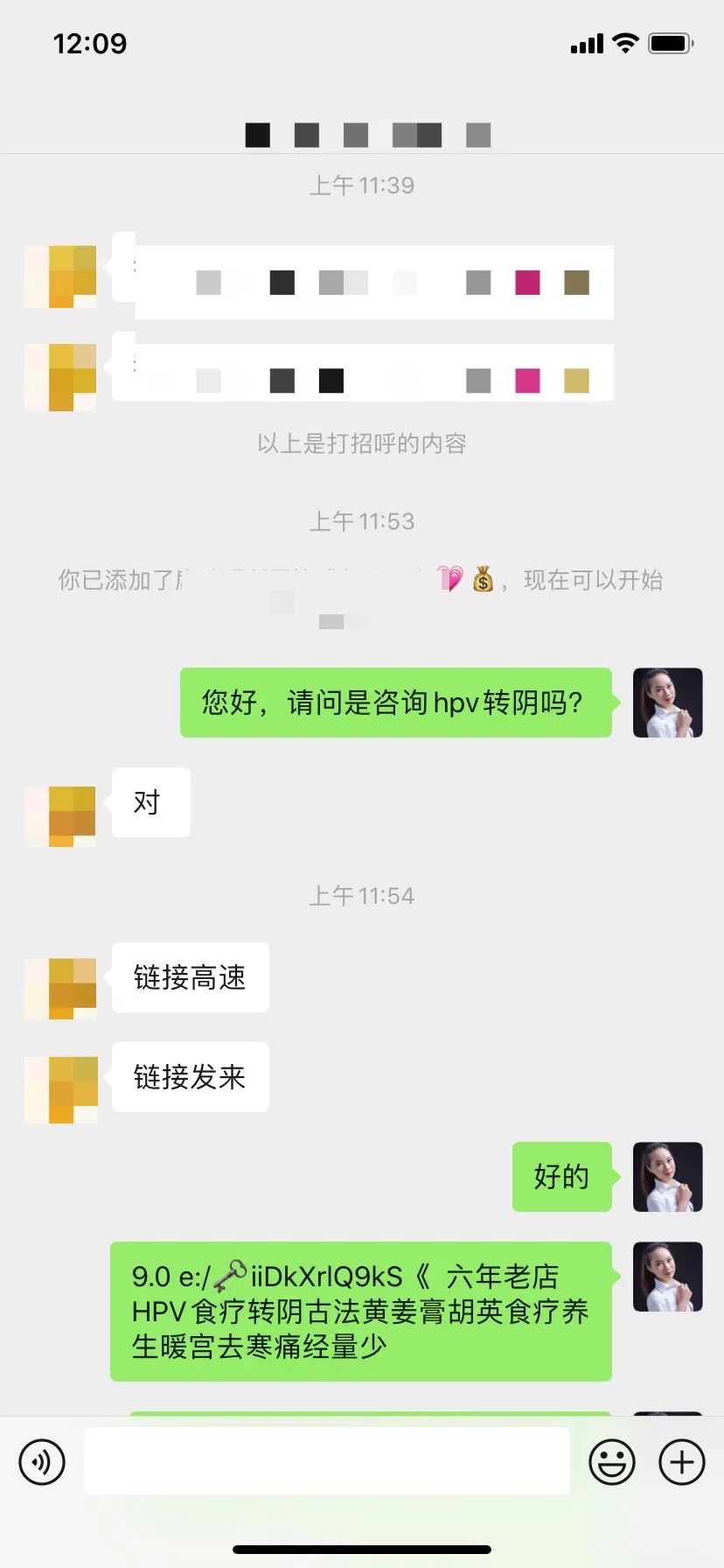This screenshot has width=724, height=1568.
Task: Tap the 链接高速 message bubble
Action: coord(190,978)
